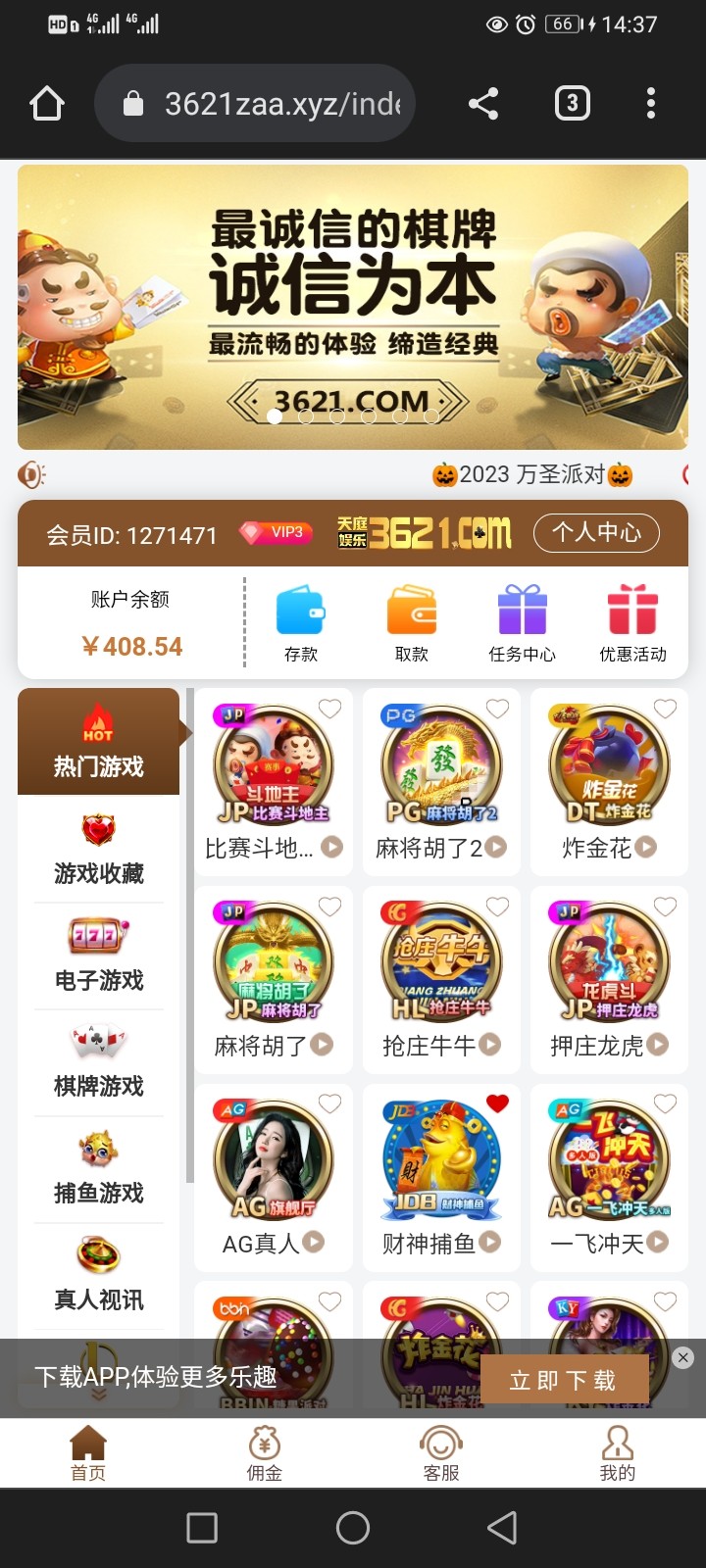The height and width of the screenshot is (1568, 706).
Task: Switch to the 热门游戏 category tab
Action: point(98,742)
